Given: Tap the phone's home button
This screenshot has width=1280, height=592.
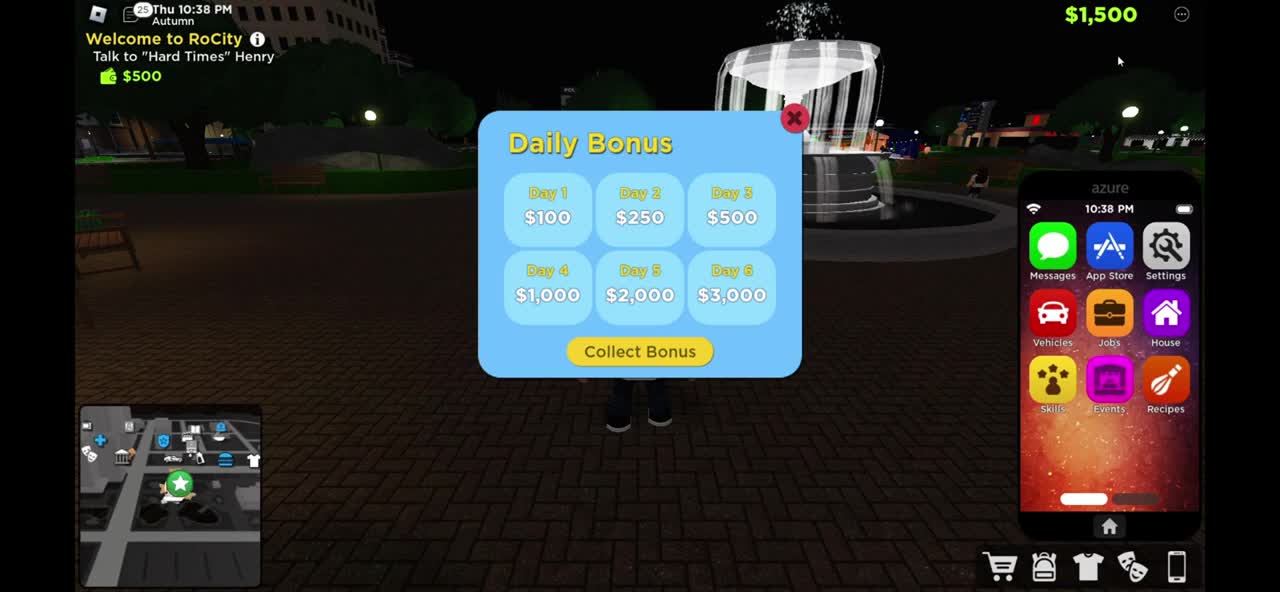Looking at the screenshot, I should [1109, 527].
